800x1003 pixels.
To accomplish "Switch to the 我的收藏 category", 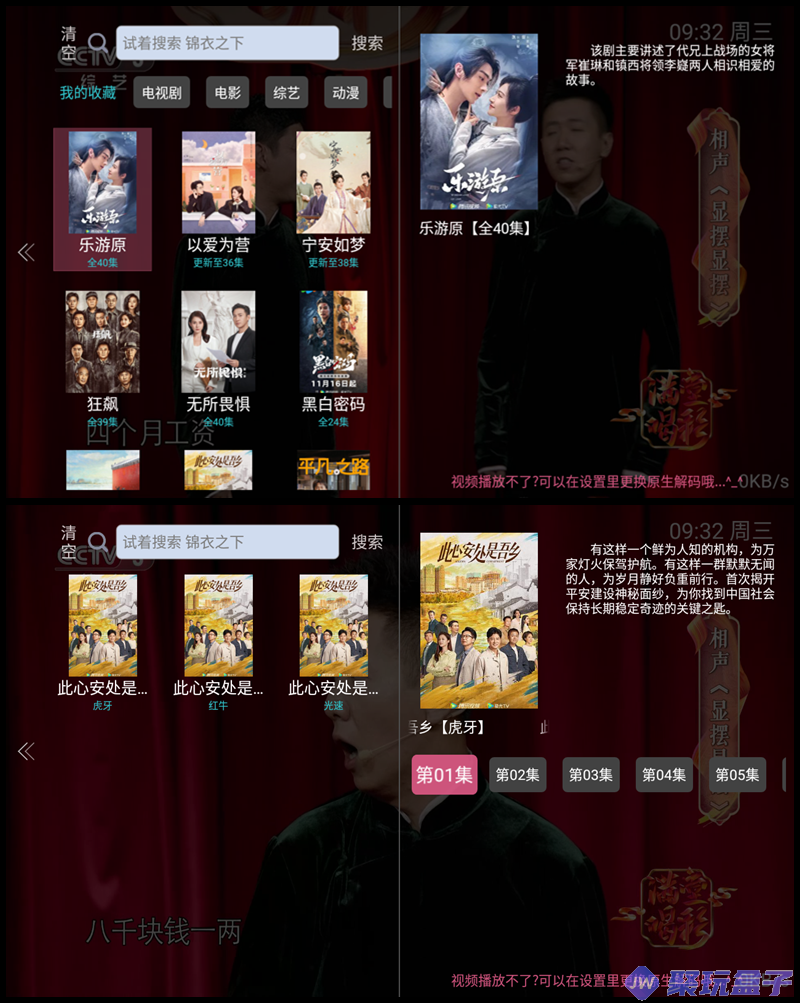I will [x=88, y=93].
